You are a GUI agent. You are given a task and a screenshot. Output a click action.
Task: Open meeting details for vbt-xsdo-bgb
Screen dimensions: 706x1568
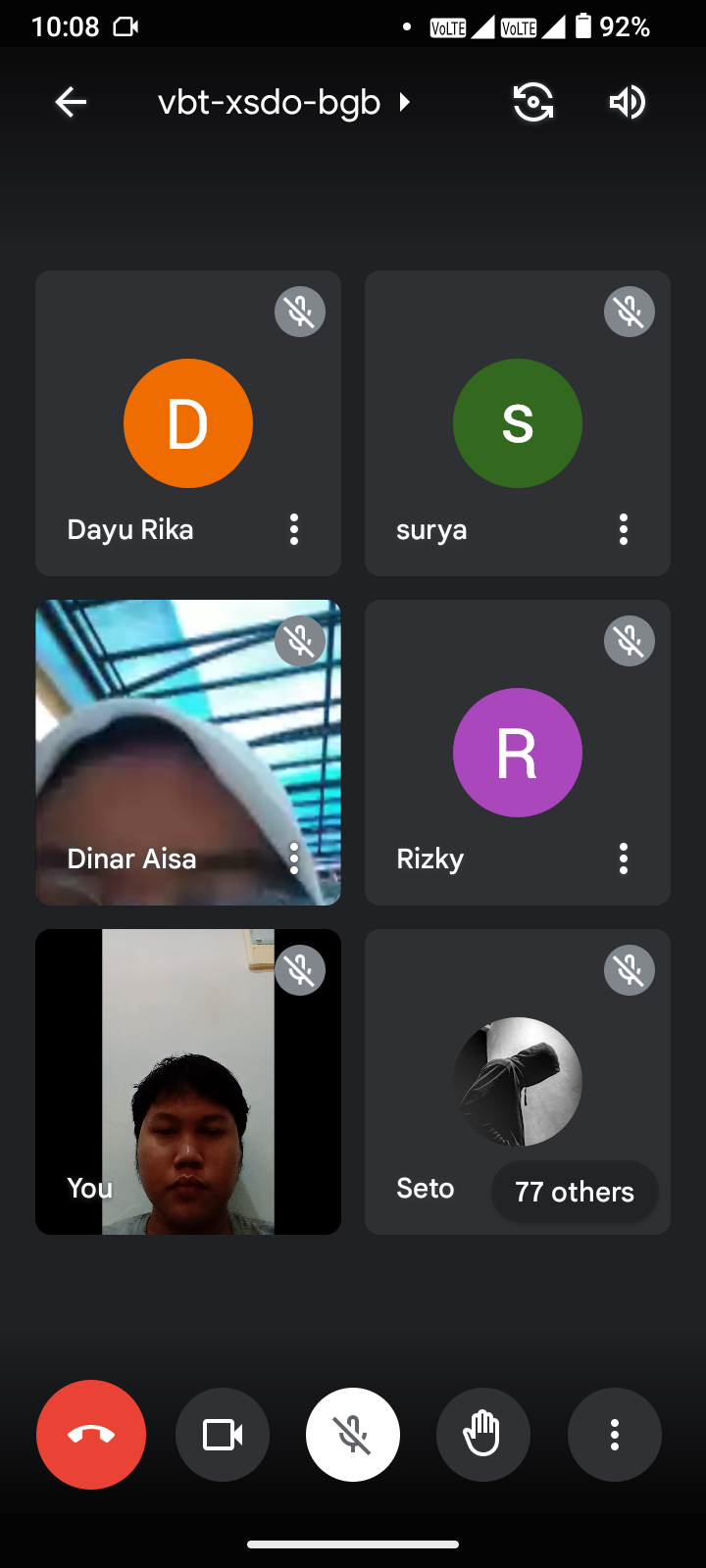(x=284, y=102)
